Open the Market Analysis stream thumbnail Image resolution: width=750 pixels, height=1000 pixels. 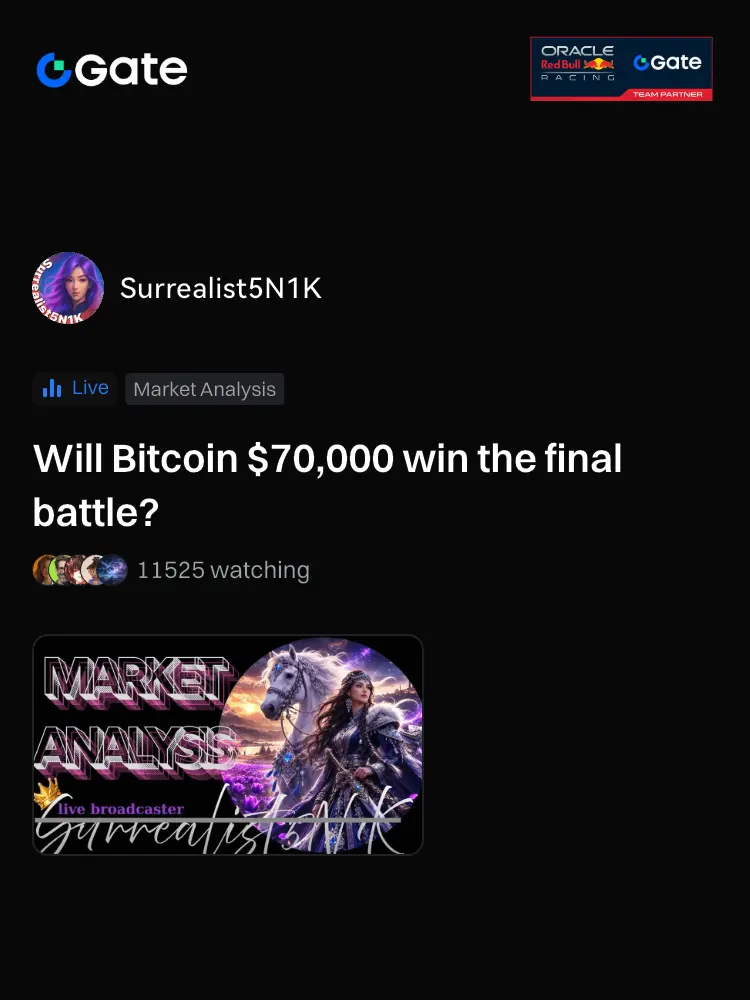[228, 744]
